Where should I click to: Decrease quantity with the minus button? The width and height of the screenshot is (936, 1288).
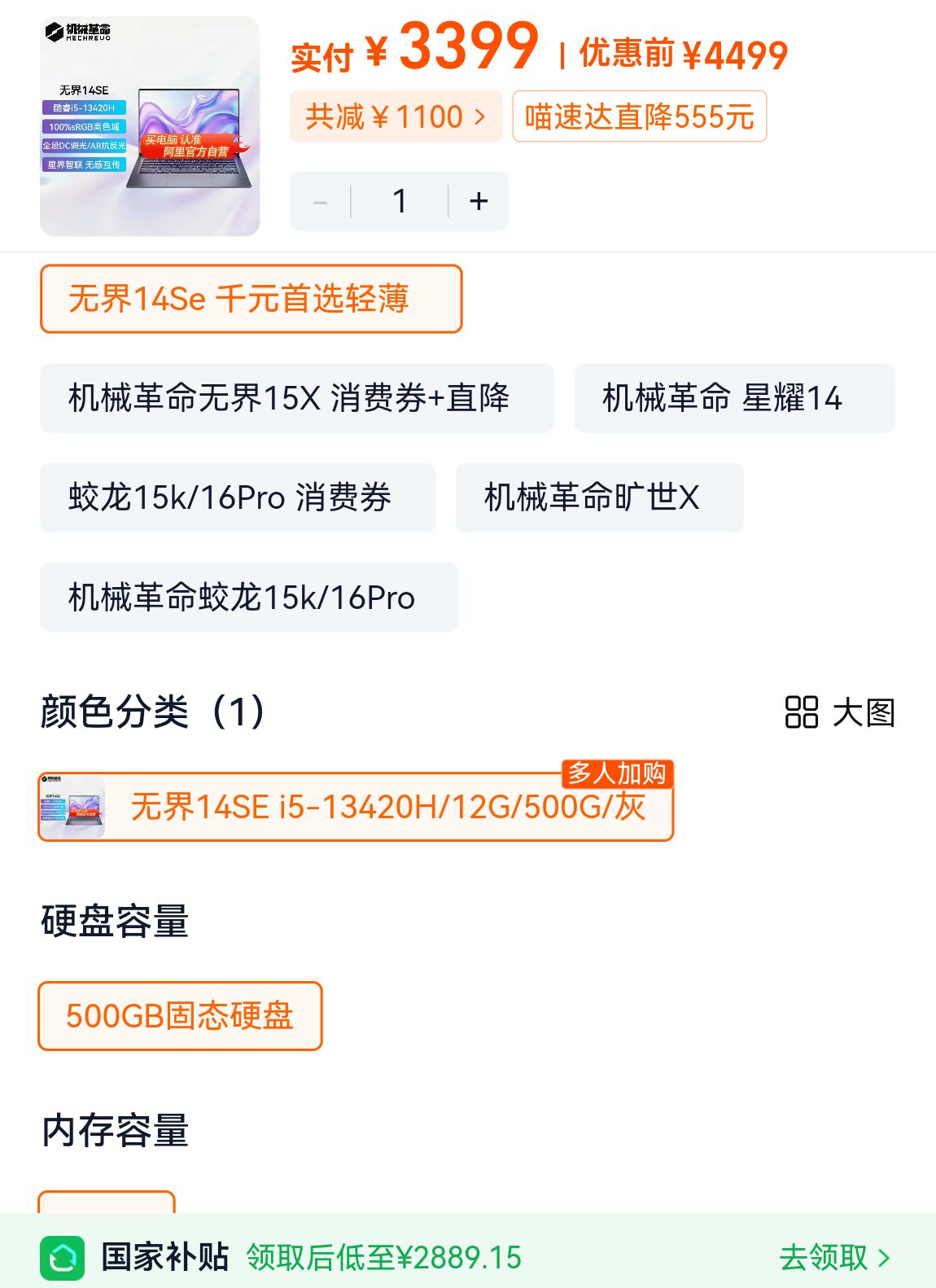point(320,201)
